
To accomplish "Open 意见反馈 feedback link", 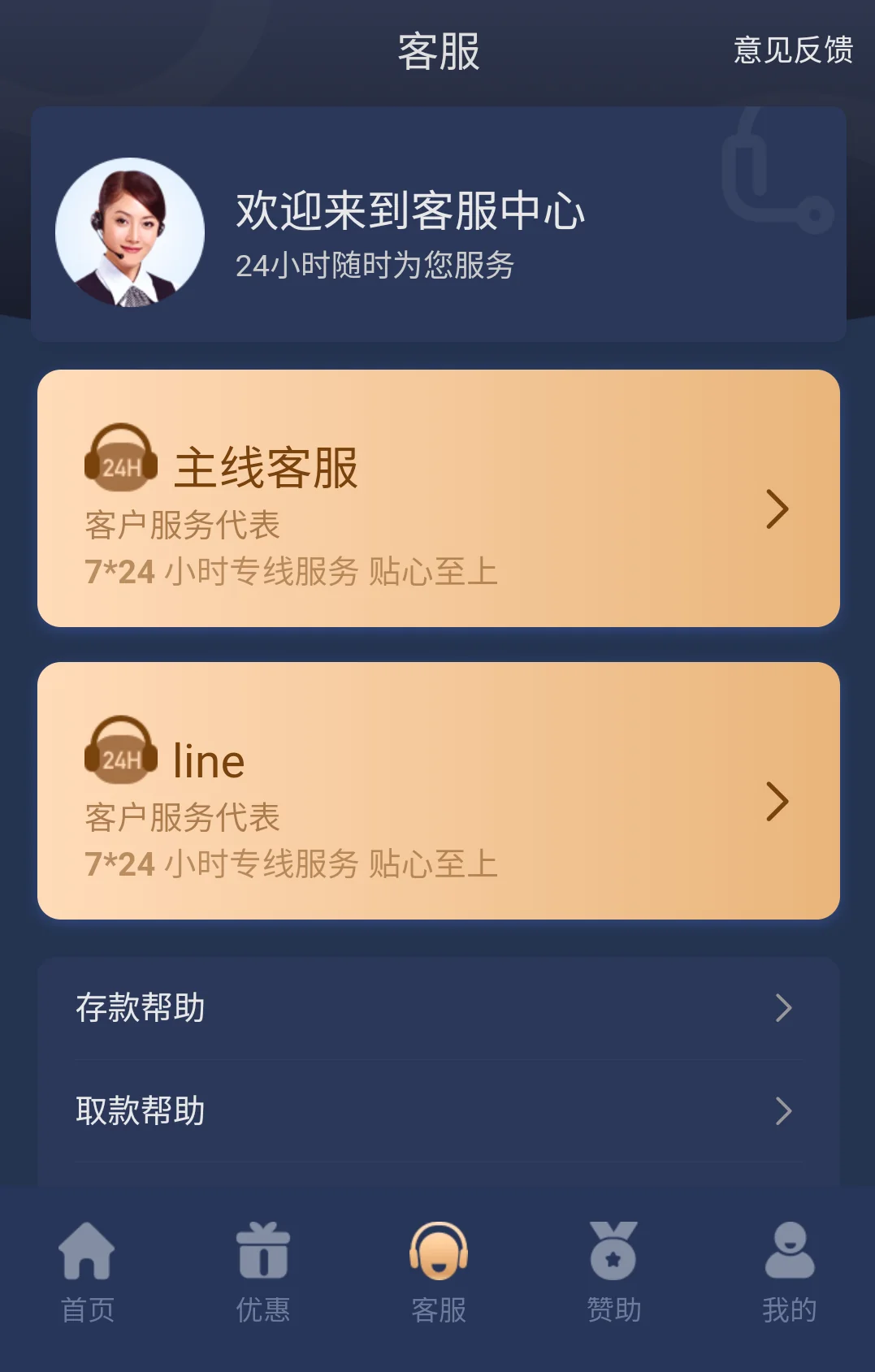I will [792, 50].
